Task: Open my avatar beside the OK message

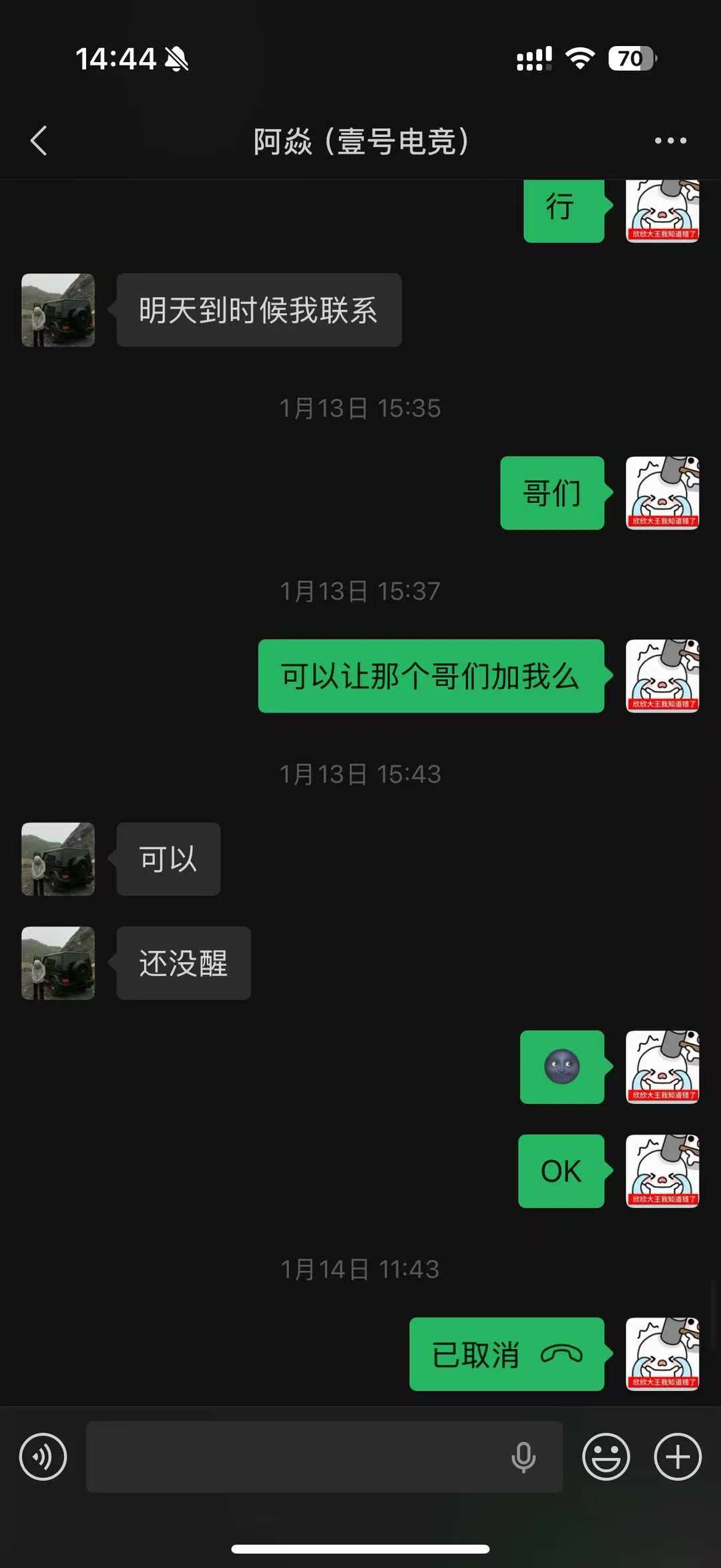Action: (x=662, y=1171)
